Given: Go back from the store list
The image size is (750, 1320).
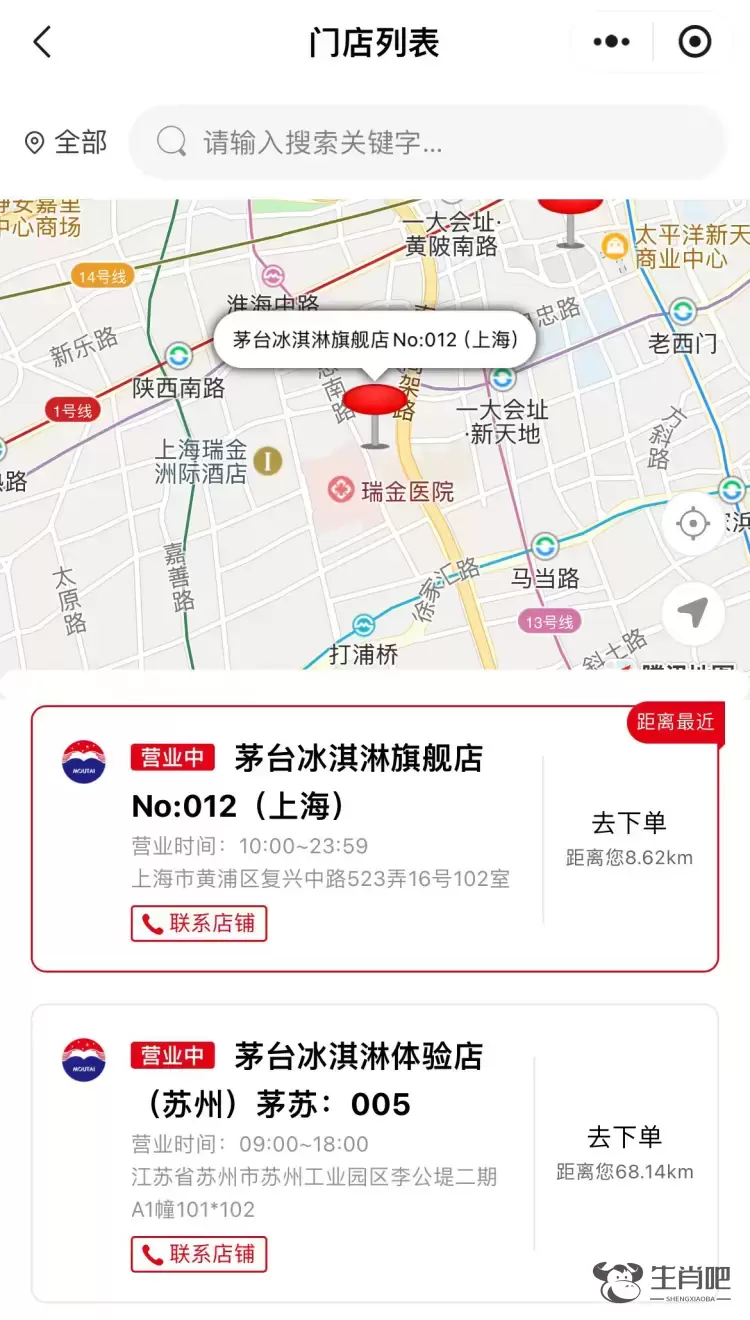Looking at the screenshot, I should 42,42.
